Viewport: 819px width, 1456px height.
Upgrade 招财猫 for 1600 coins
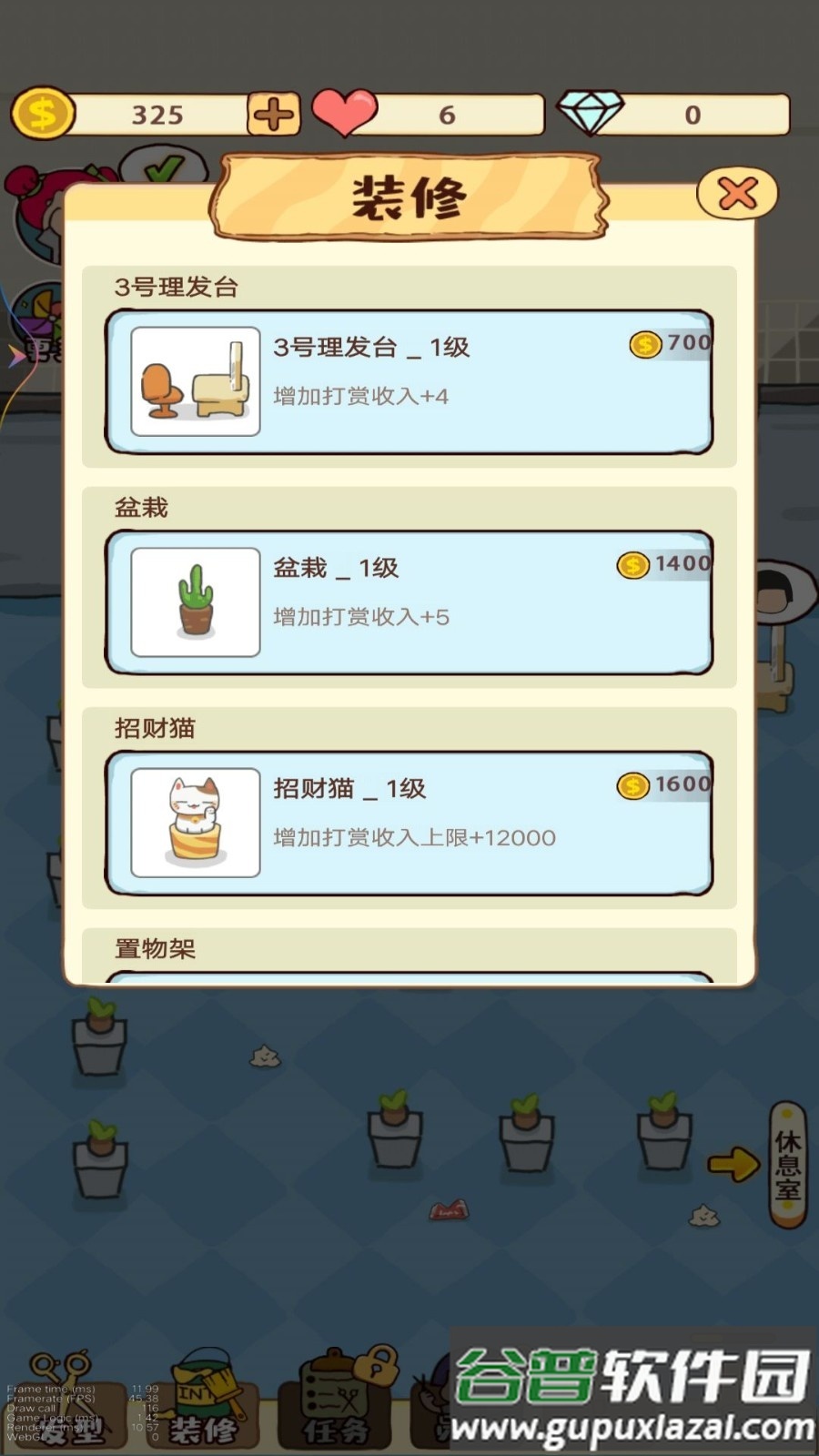[x=665, y=784]
